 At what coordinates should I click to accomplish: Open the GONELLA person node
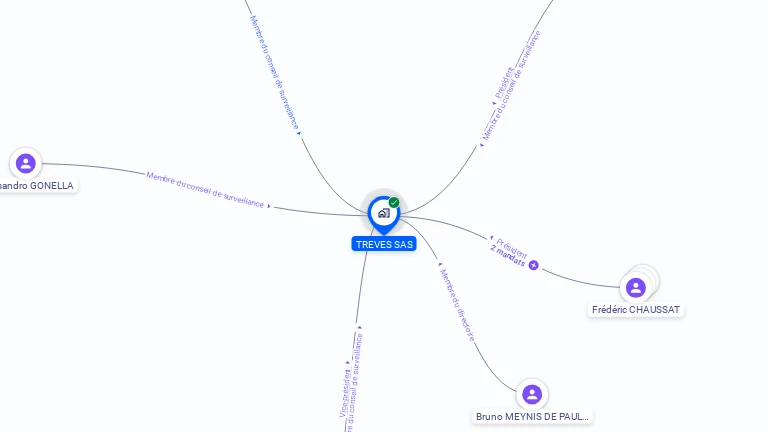26,163
